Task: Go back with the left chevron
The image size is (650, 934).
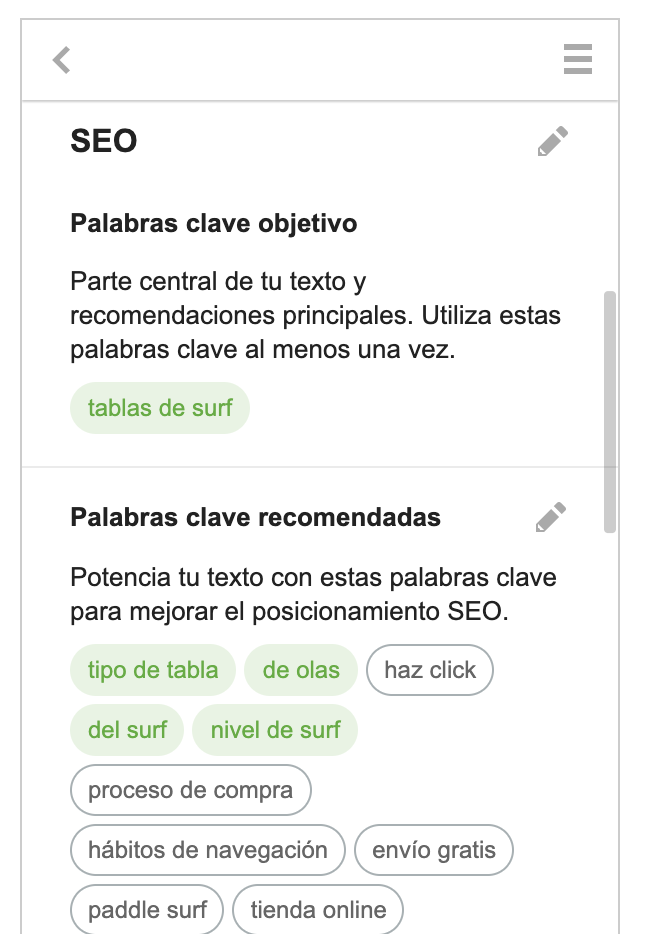Action: pyautogui.click(x=62, y=60)
